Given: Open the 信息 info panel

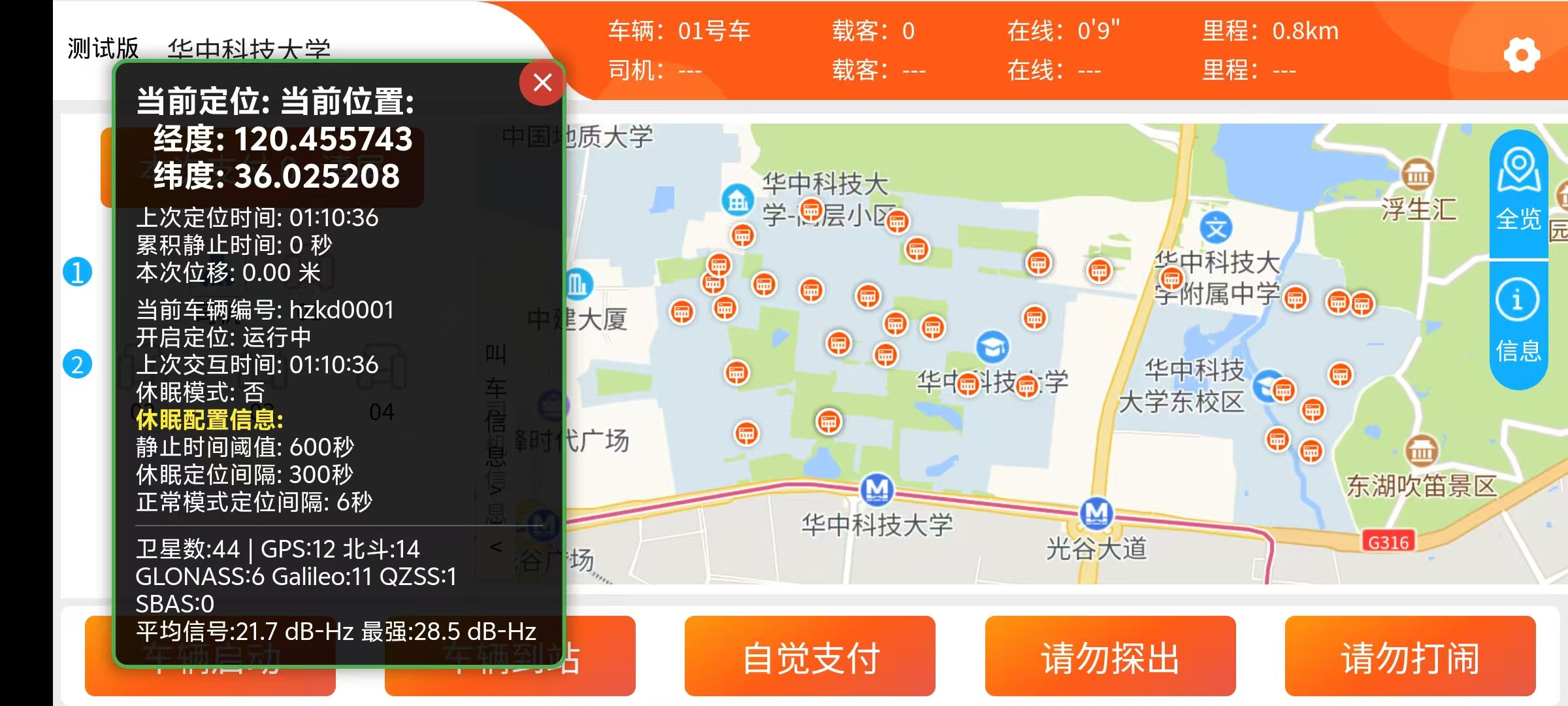Looking at the screenshot, I should pos(1518,324).
